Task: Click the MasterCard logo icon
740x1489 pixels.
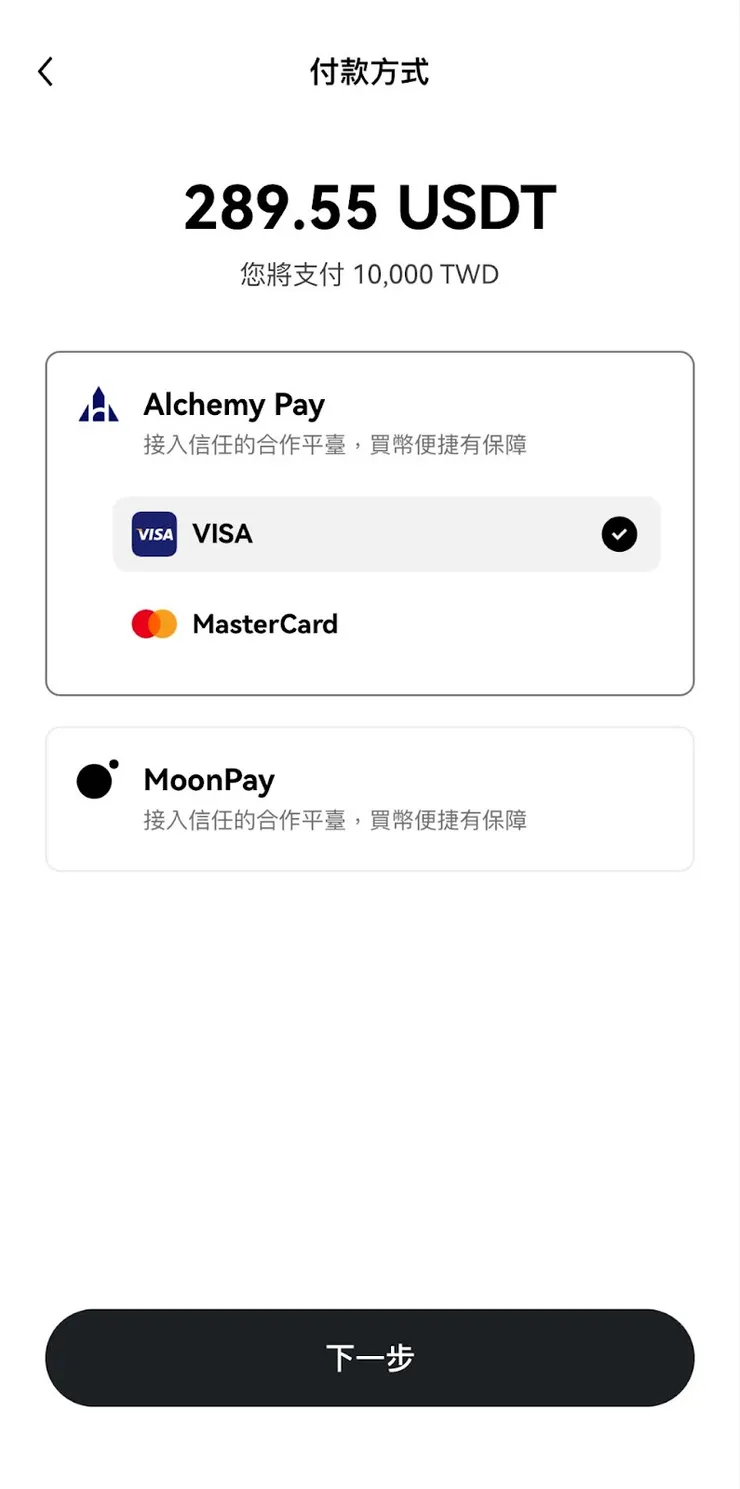Action: (x=153, y=623)
